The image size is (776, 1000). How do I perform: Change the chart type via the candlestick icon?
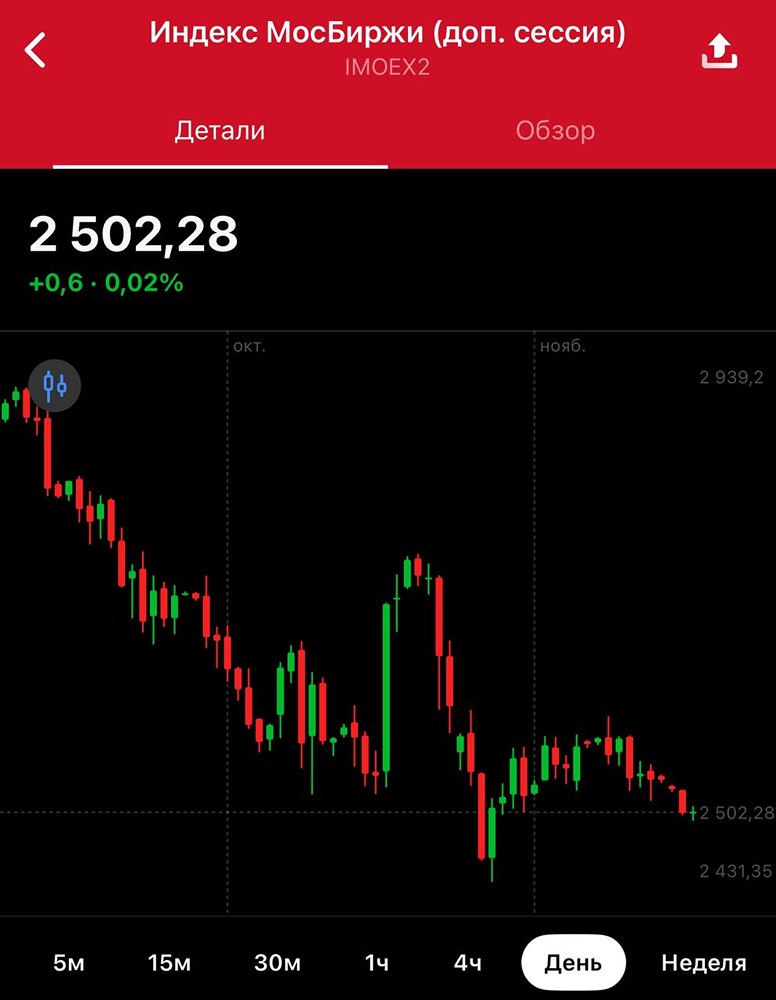coord(54,384)
